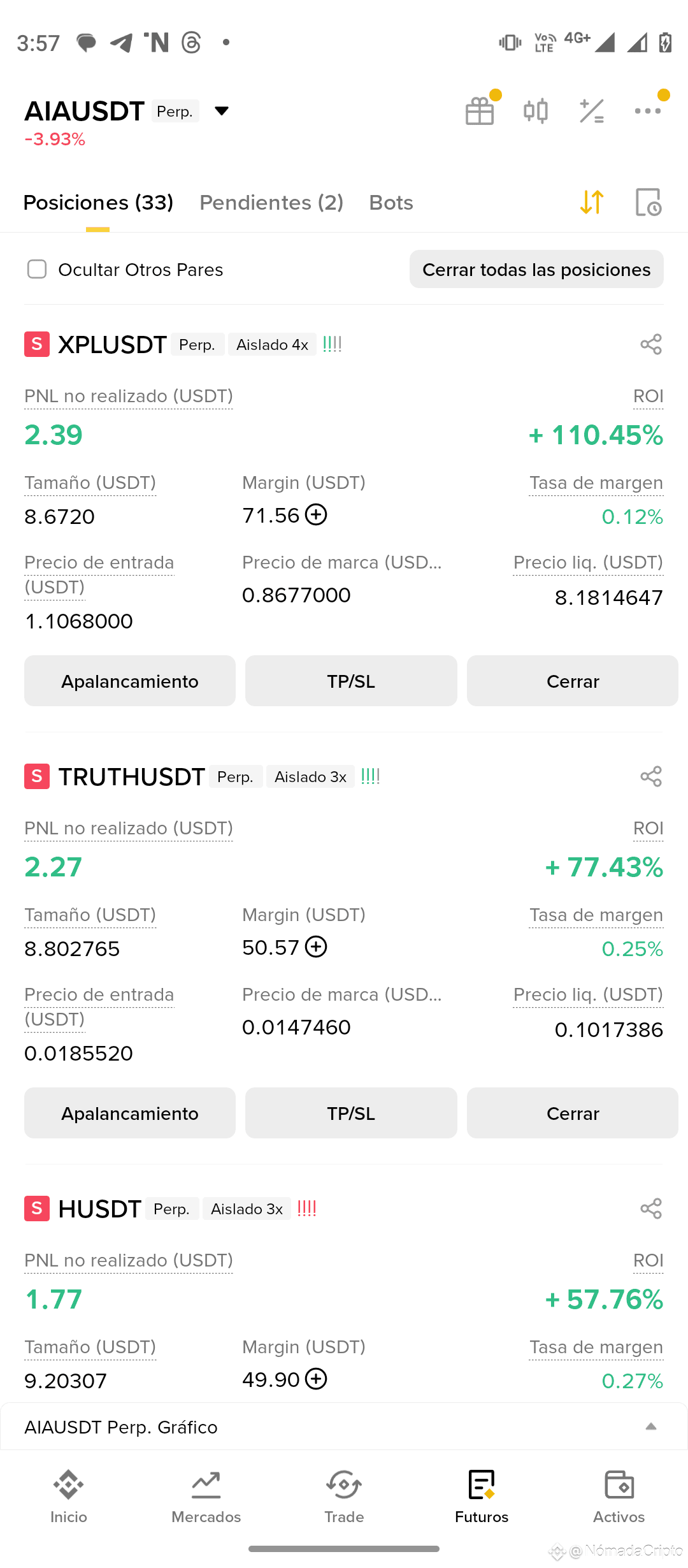Share the XPLUSDT position
688x1568 pixels.
(651, 345)
